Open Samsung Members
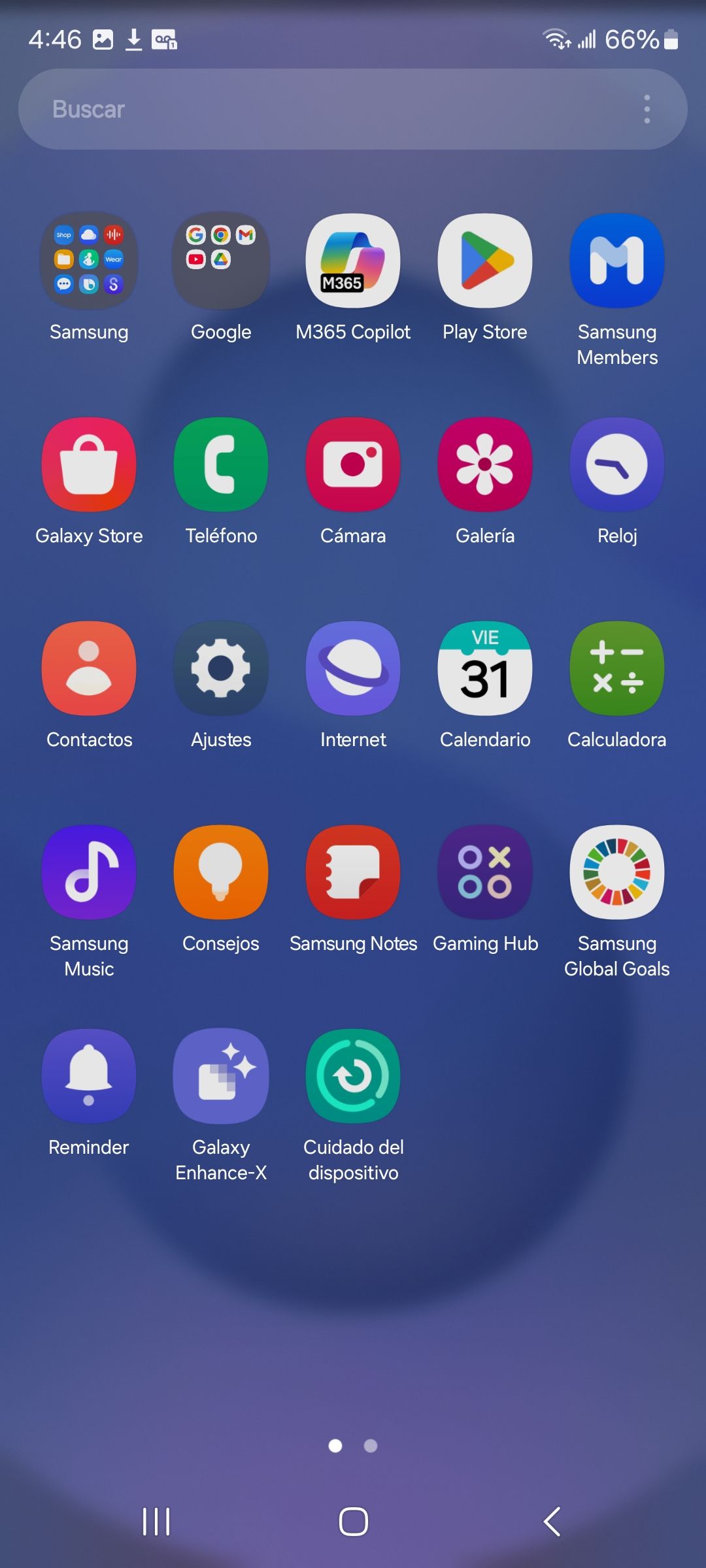706x1568 pixels. pos(616,260)
